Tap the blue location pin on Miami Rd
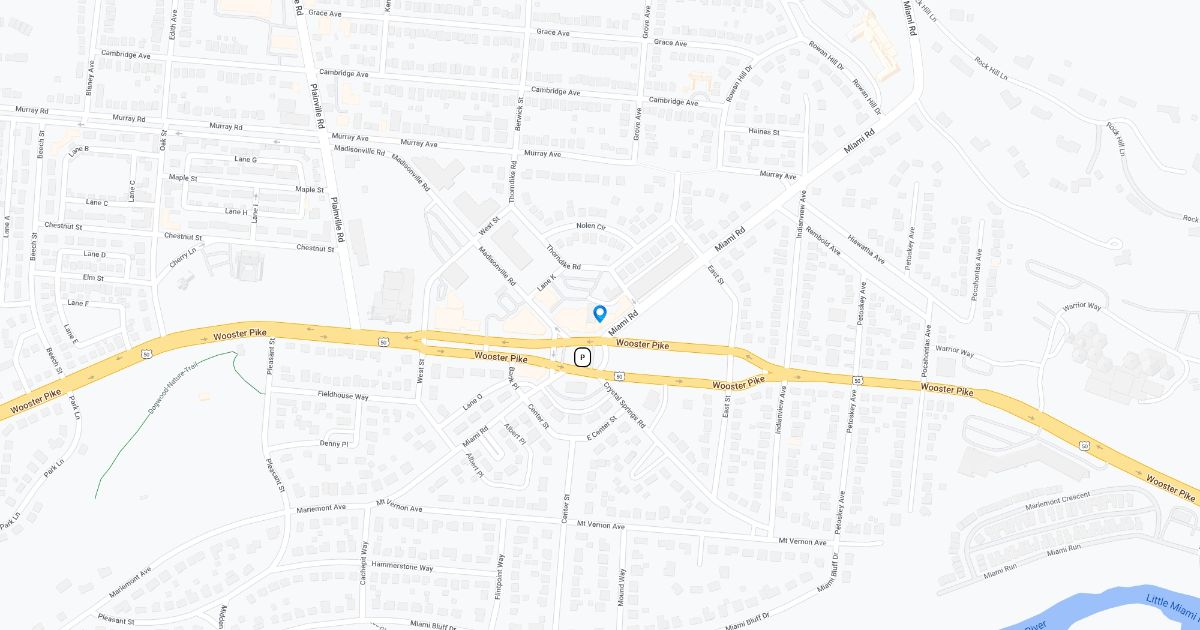Screen dimensions: 1200x630 [x=600, y=313]
